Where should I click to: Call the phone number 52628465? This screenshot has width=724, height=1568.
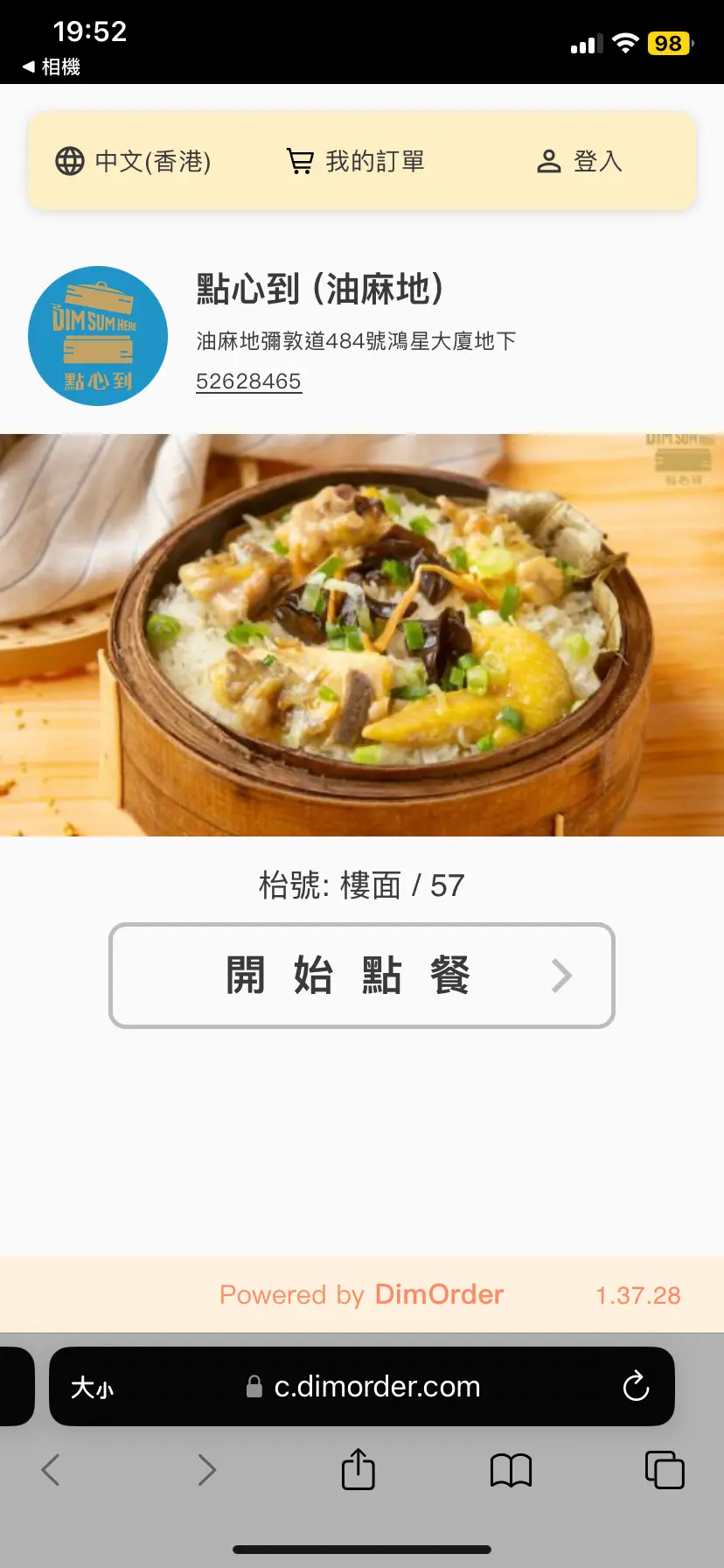248,381
